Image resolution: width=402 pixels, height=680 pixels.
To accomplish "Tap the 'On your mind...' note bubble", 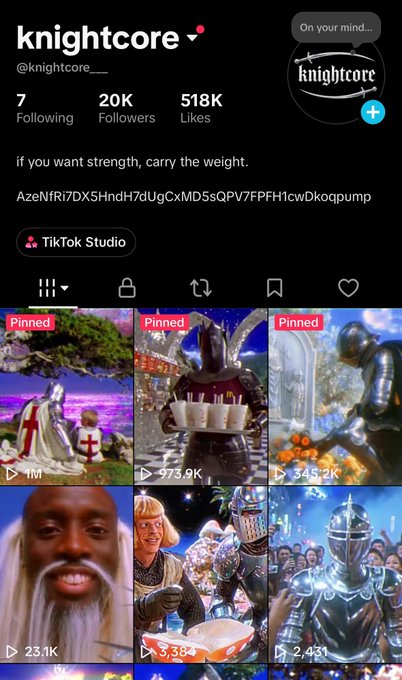I will (336, 27).
